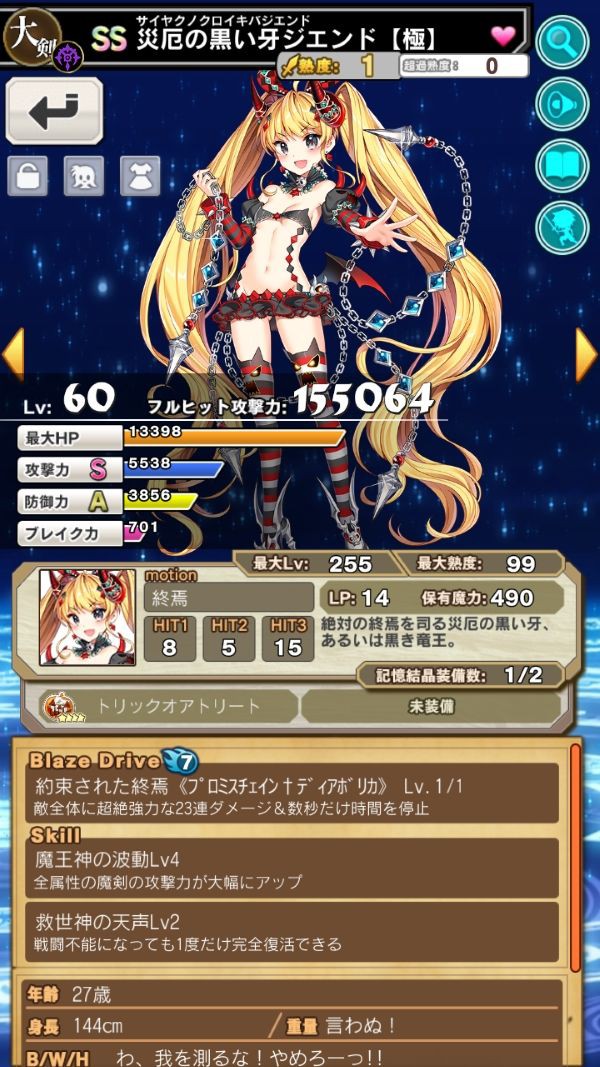Toggle the padlock lock icon
The height and width of the screenshot is (1067, 600).
tap(28, 177)
